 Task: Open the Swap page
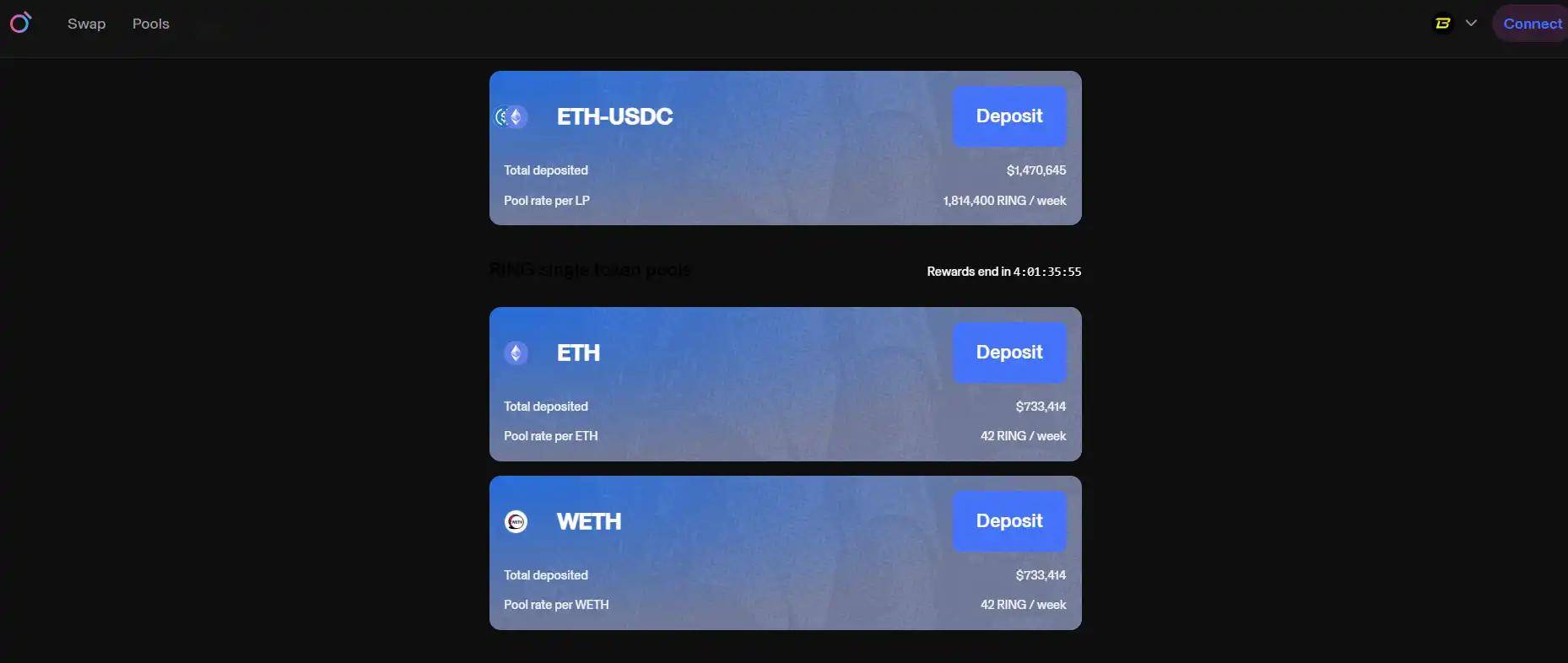pos(86,24)
